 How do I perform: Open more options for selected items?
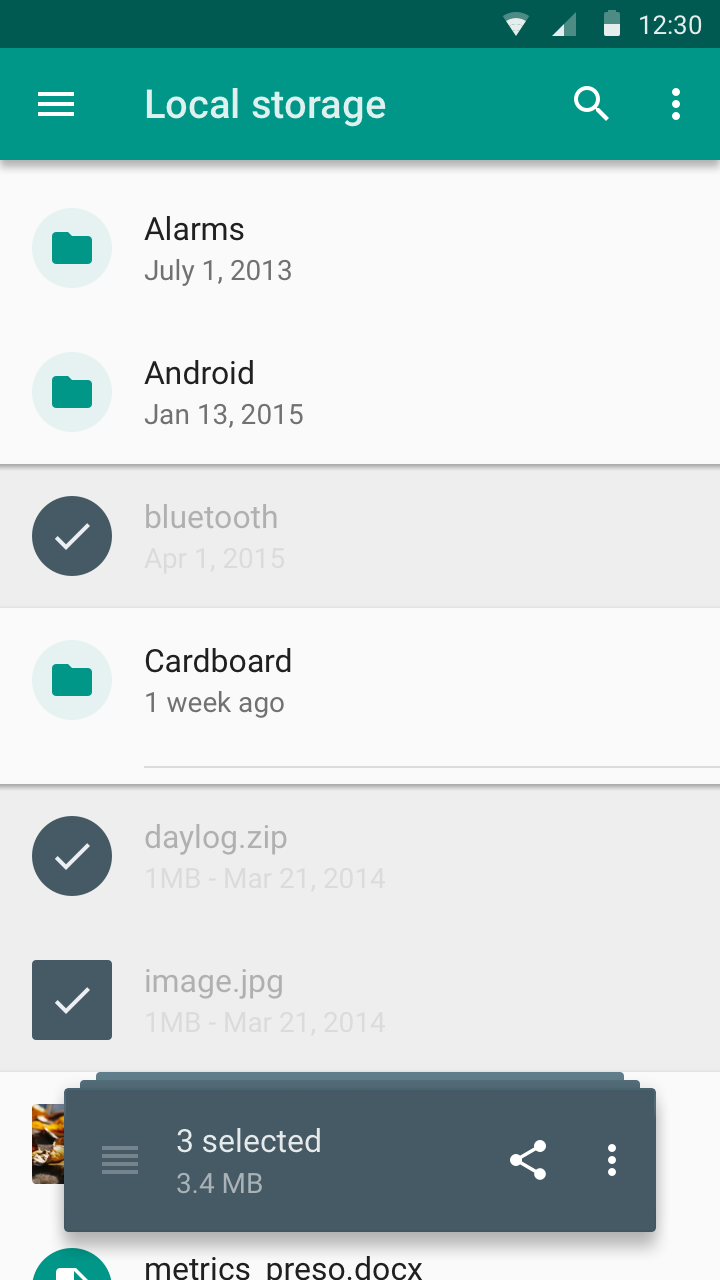click(612, 1160)
